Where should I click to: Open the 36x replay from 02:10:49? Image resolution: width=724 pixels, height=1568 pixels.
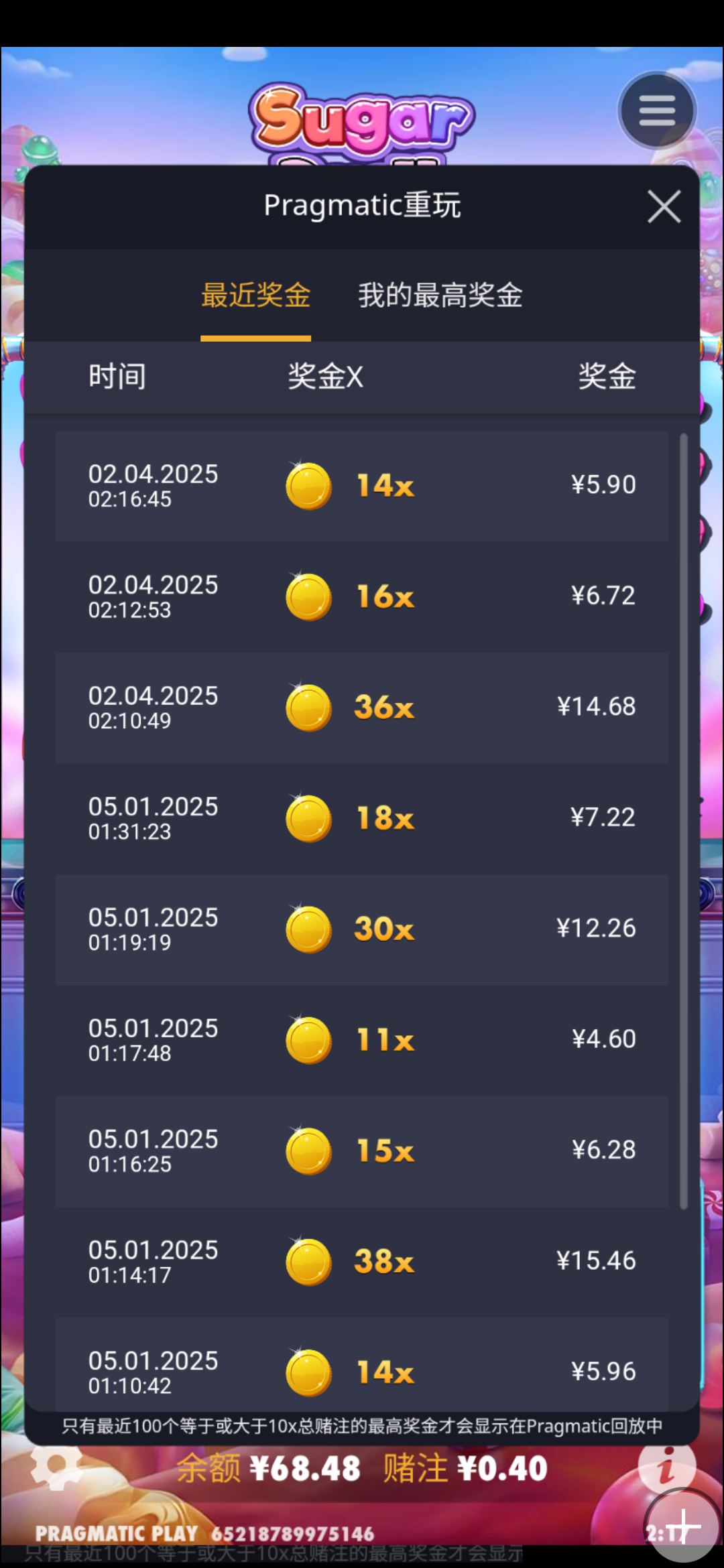(362, 708)
